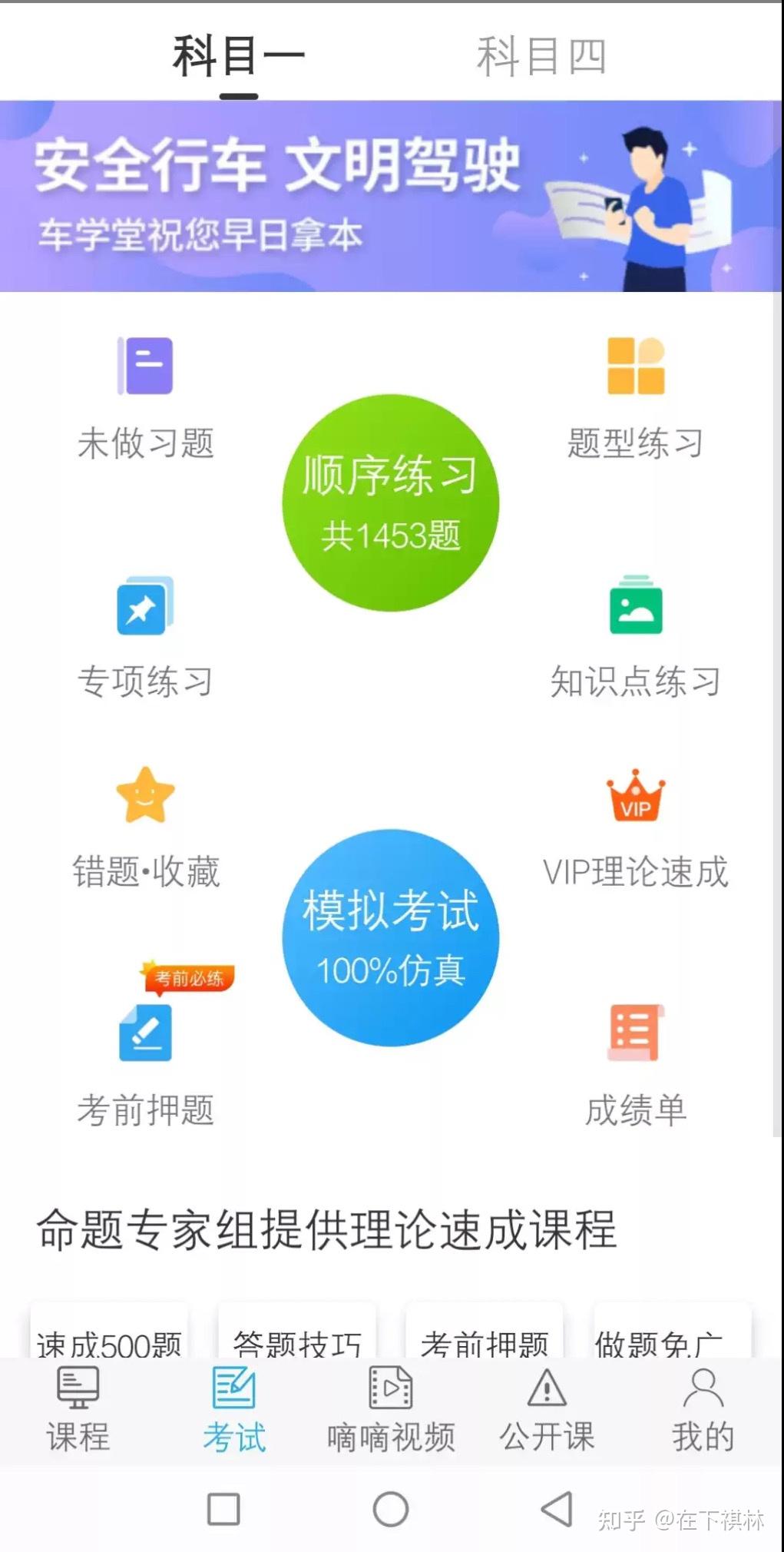Go to 我的 profile tab
The height and width of the screenshot is (1552, 784).
click(703, 1411)
